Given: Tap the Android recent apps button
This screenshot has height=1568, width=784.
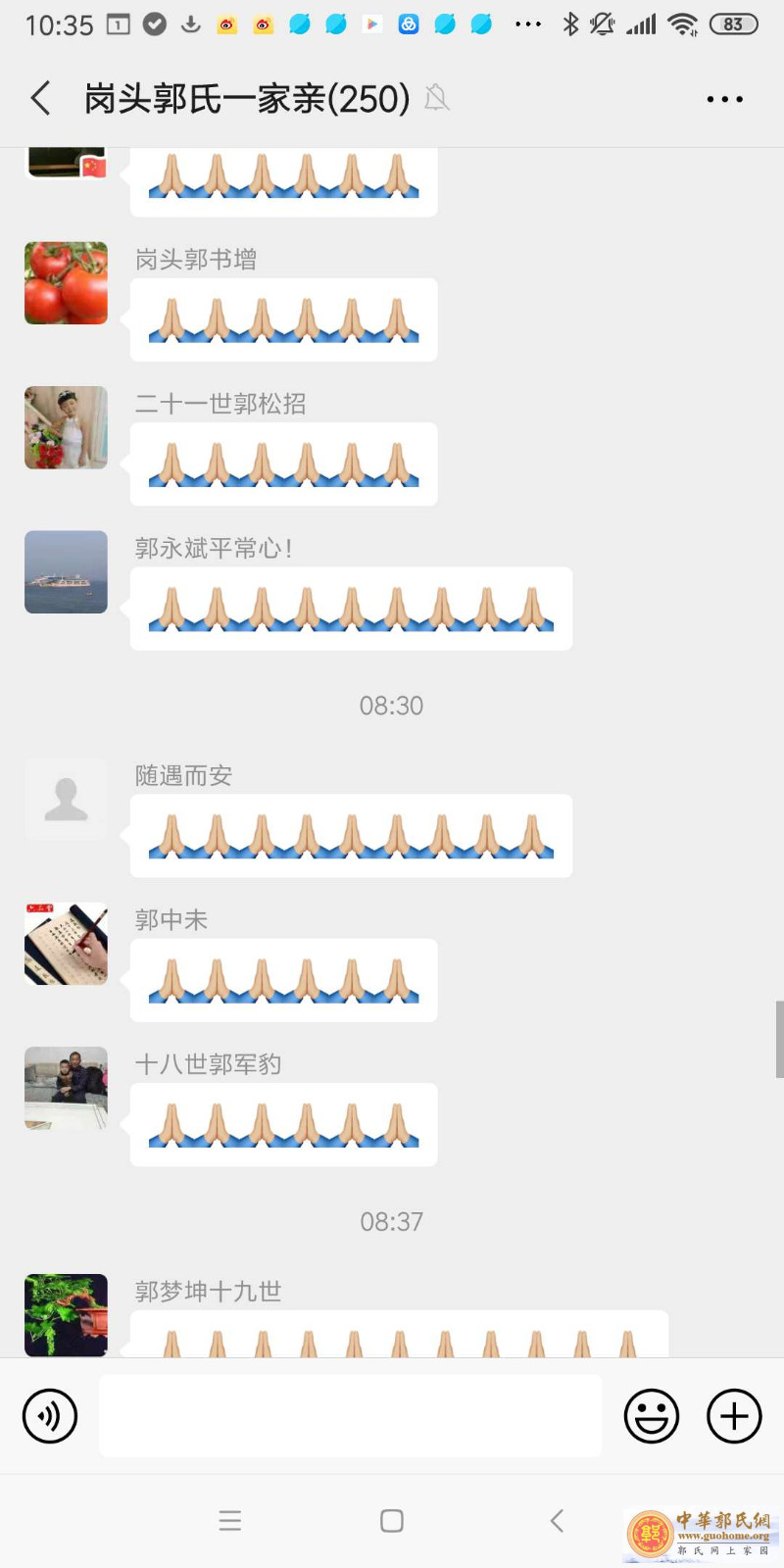Looking at the screenshot, I should pos(229,1520).
